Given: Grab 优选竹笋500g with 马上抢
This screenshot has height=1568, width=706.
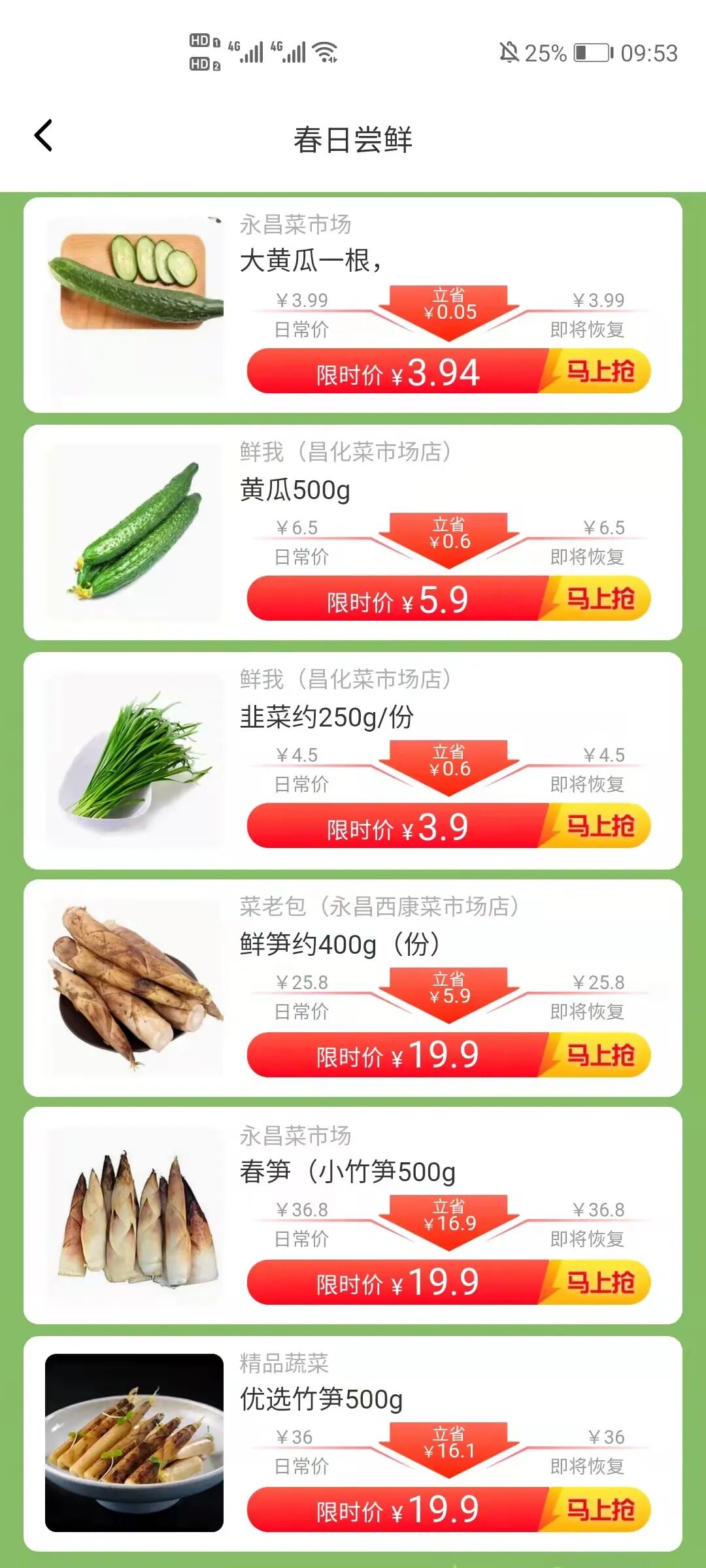Looking at the screenshot, I should pos(599,1509).
